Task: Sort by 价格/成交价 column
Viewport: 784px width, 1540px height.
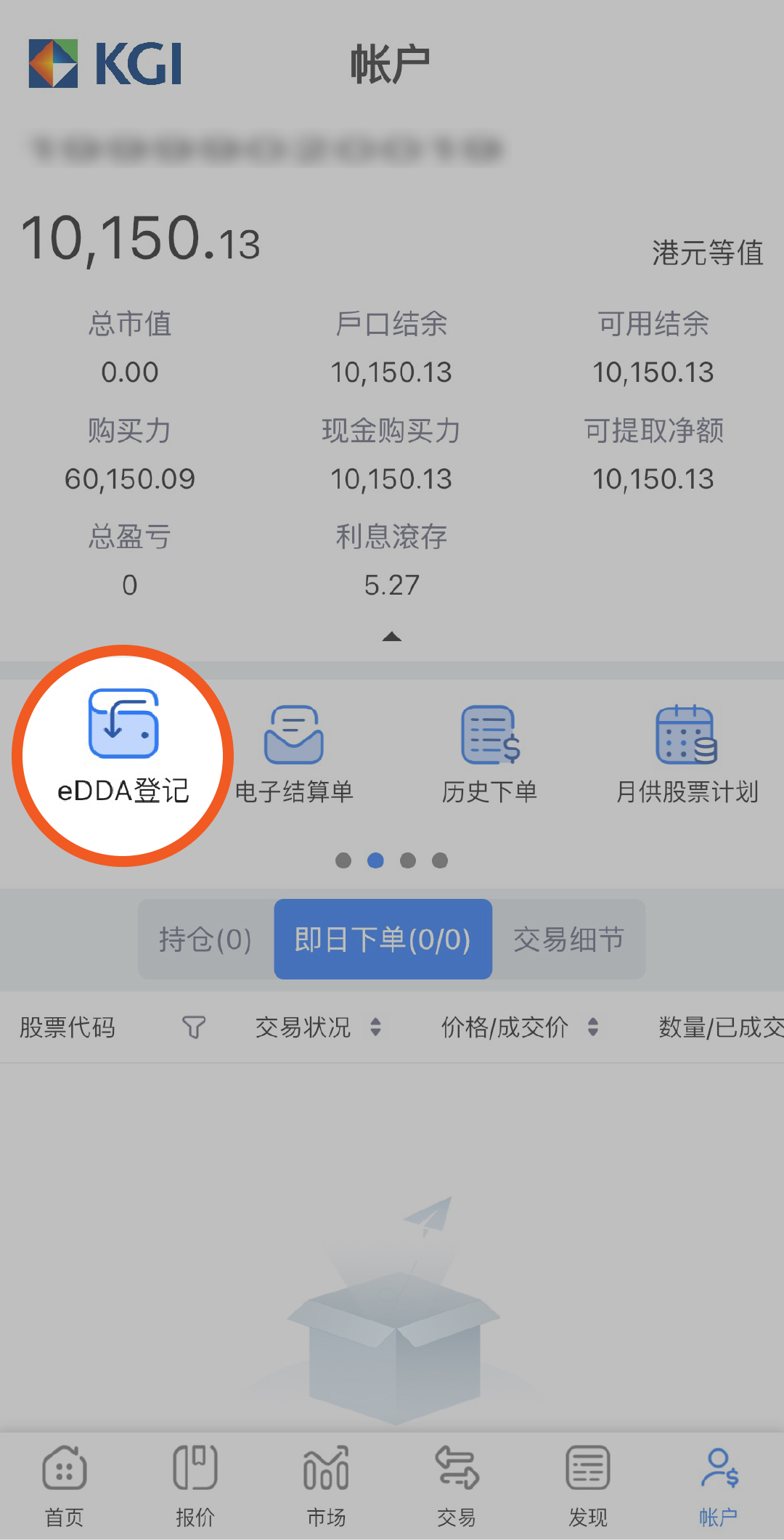Action: click(x=593, y=1027)
